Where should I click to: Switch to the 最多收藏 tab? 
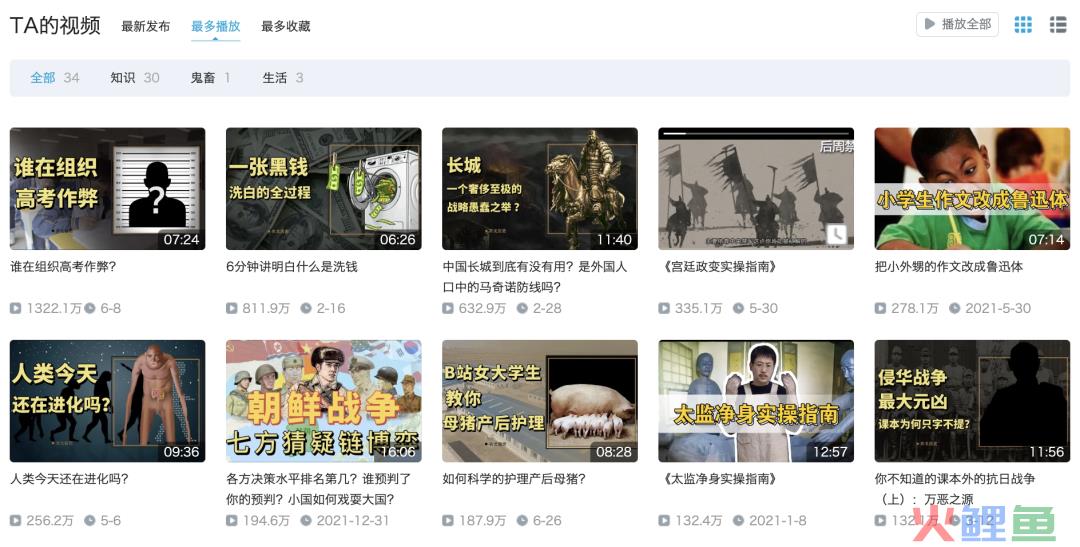click(285, 26)
